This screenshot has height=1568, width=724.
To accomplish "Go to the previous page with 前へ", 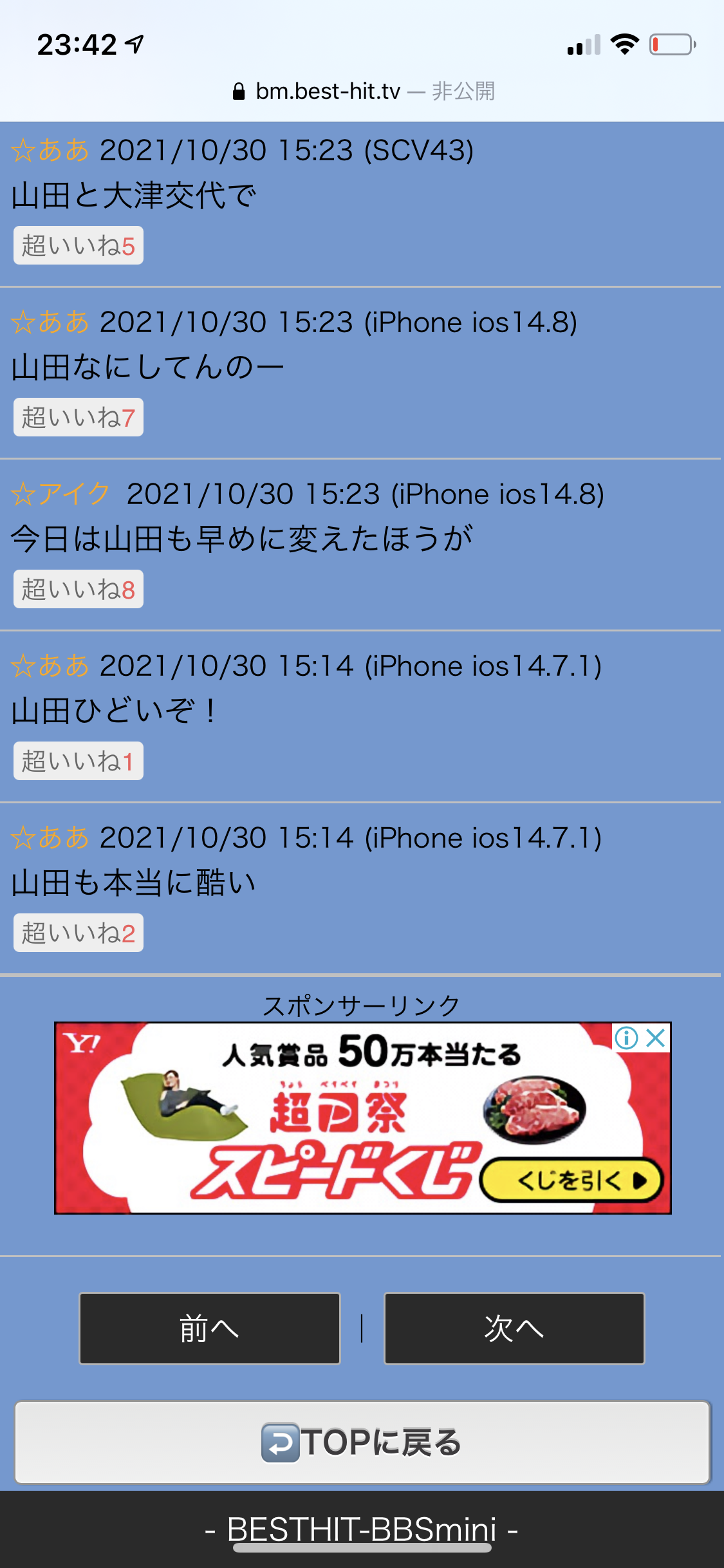I will (210, 1329).
